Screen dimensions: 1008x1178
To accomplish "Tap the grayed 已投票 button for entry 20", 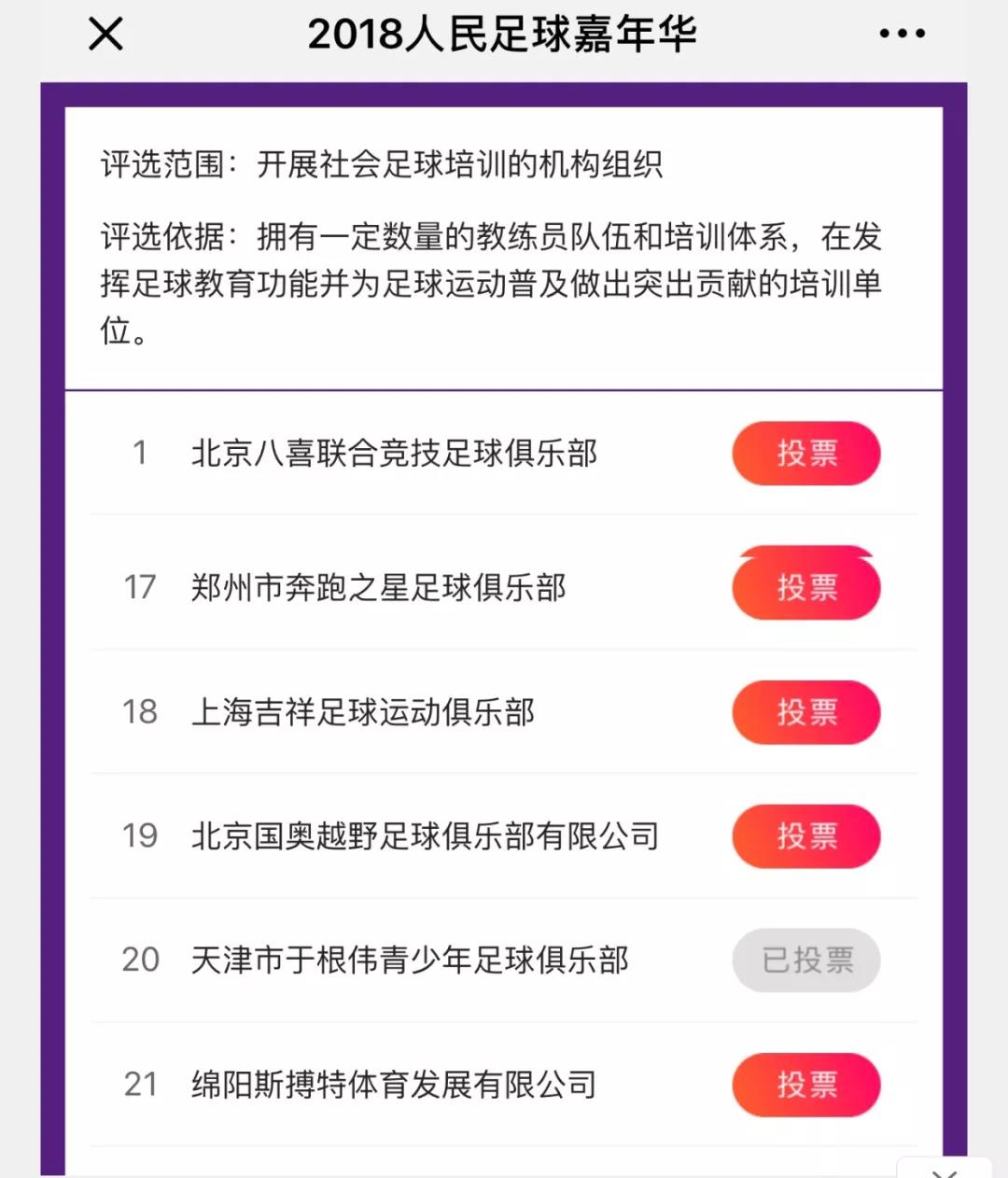I will tap(805, 961).
